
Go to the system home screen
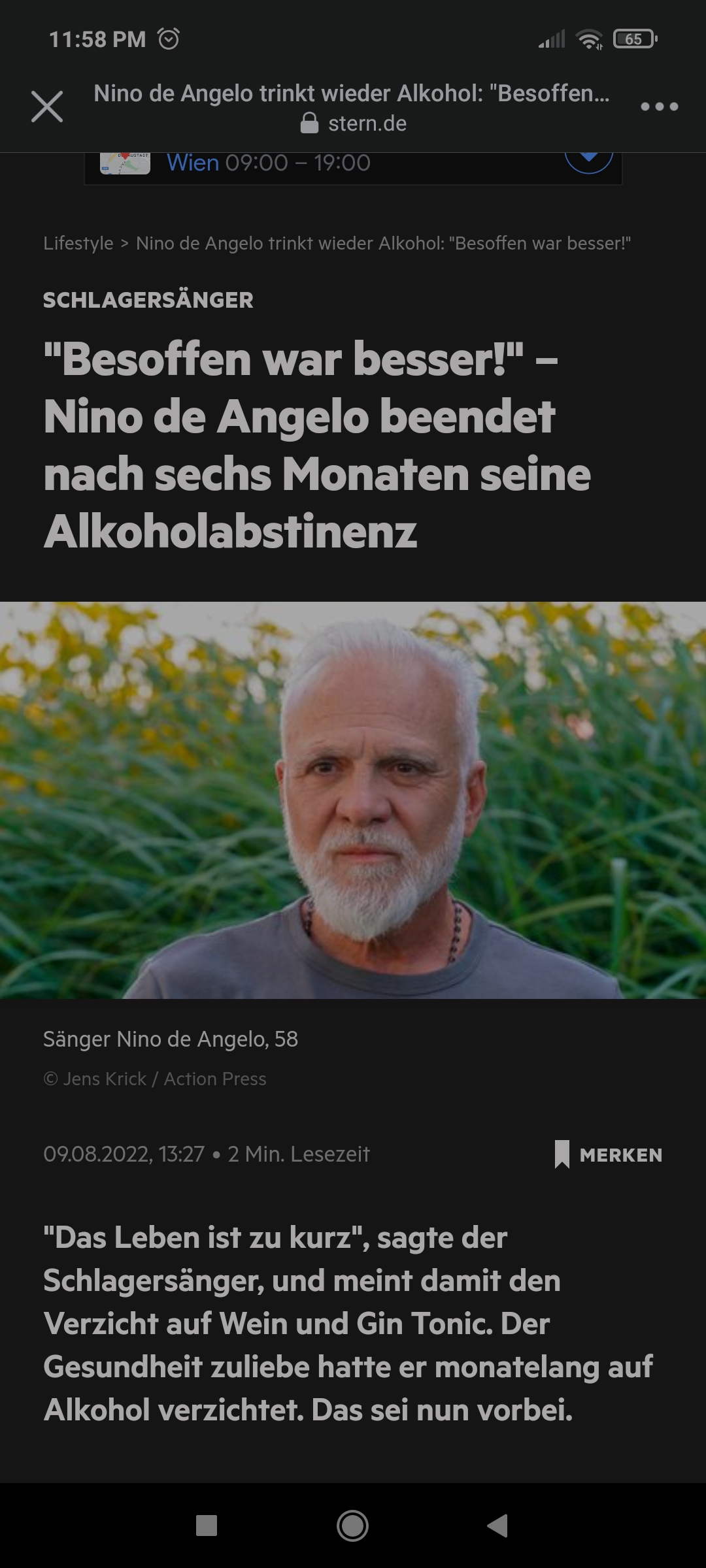tap(352, 1526)
